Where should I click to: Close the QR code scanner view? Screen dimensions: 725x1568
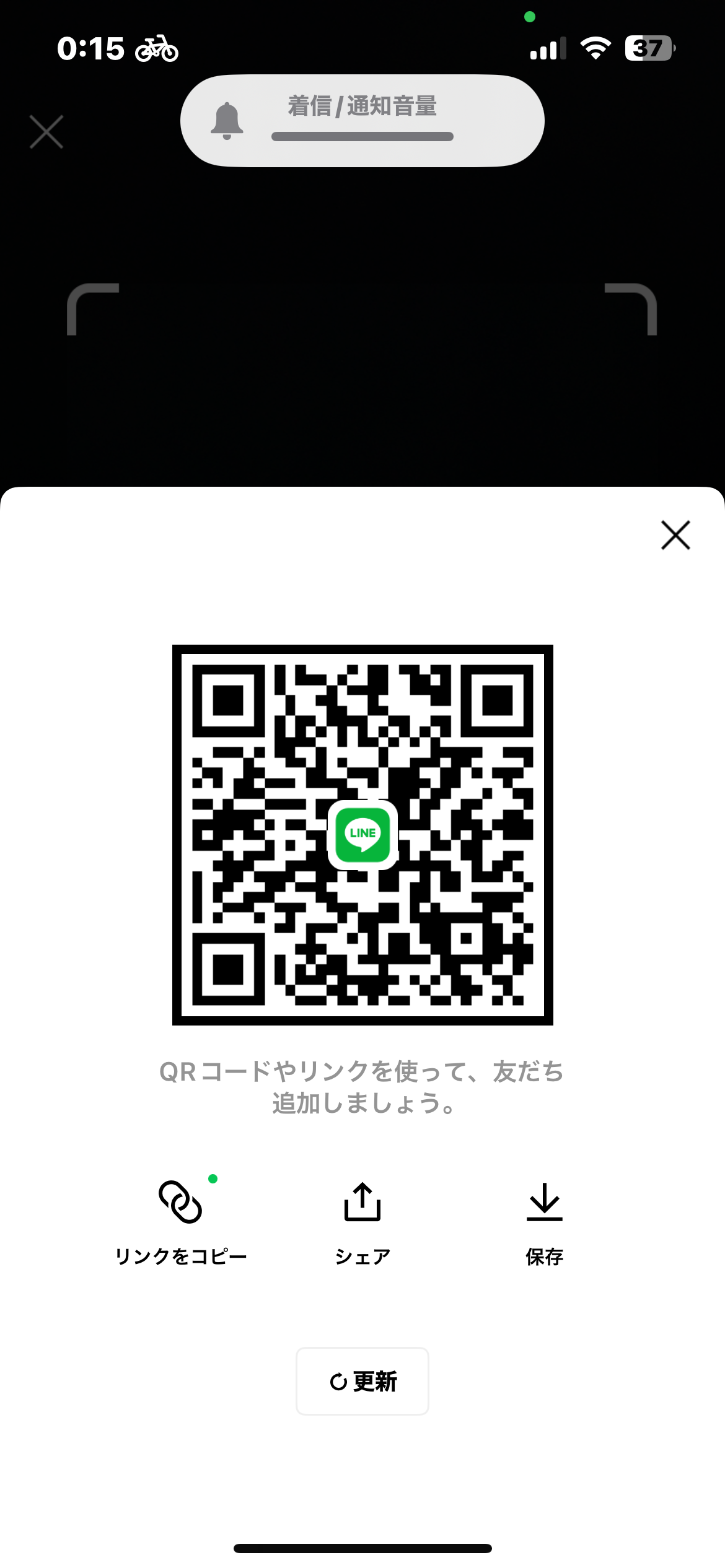click(46, 132)
